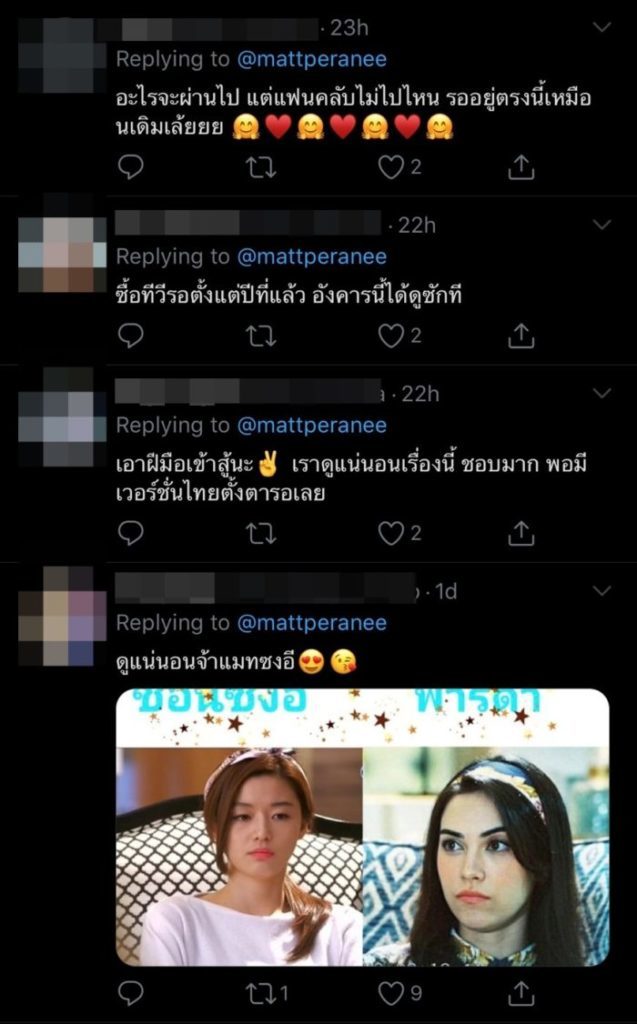This screenshot has height=1024, width=637.
Task: Share the tweet with the victory hand emoji
Action: coord(521,533)
